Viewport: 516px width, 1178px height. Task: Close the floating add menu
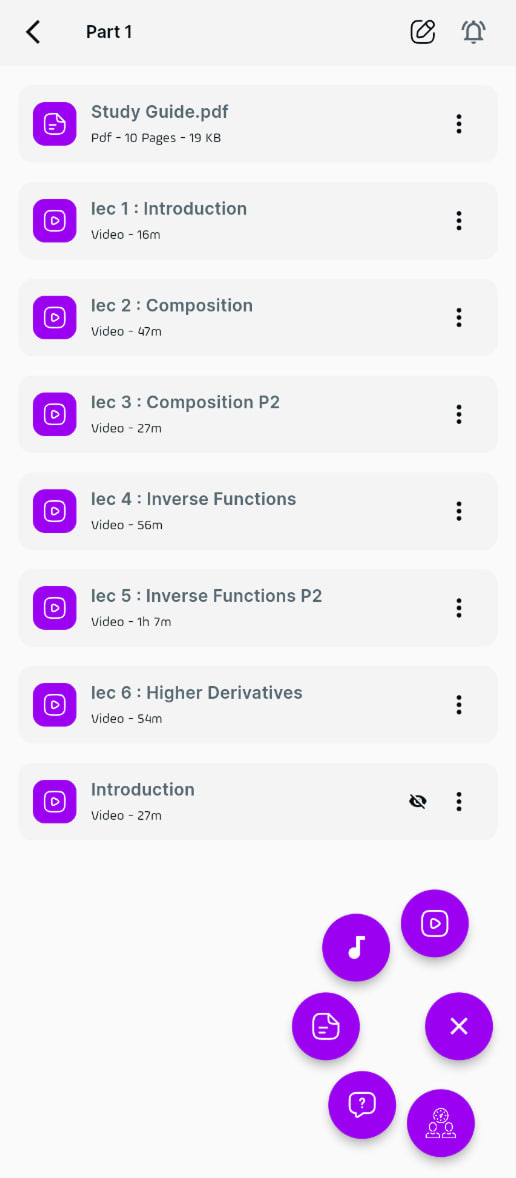pos(459,1026)
